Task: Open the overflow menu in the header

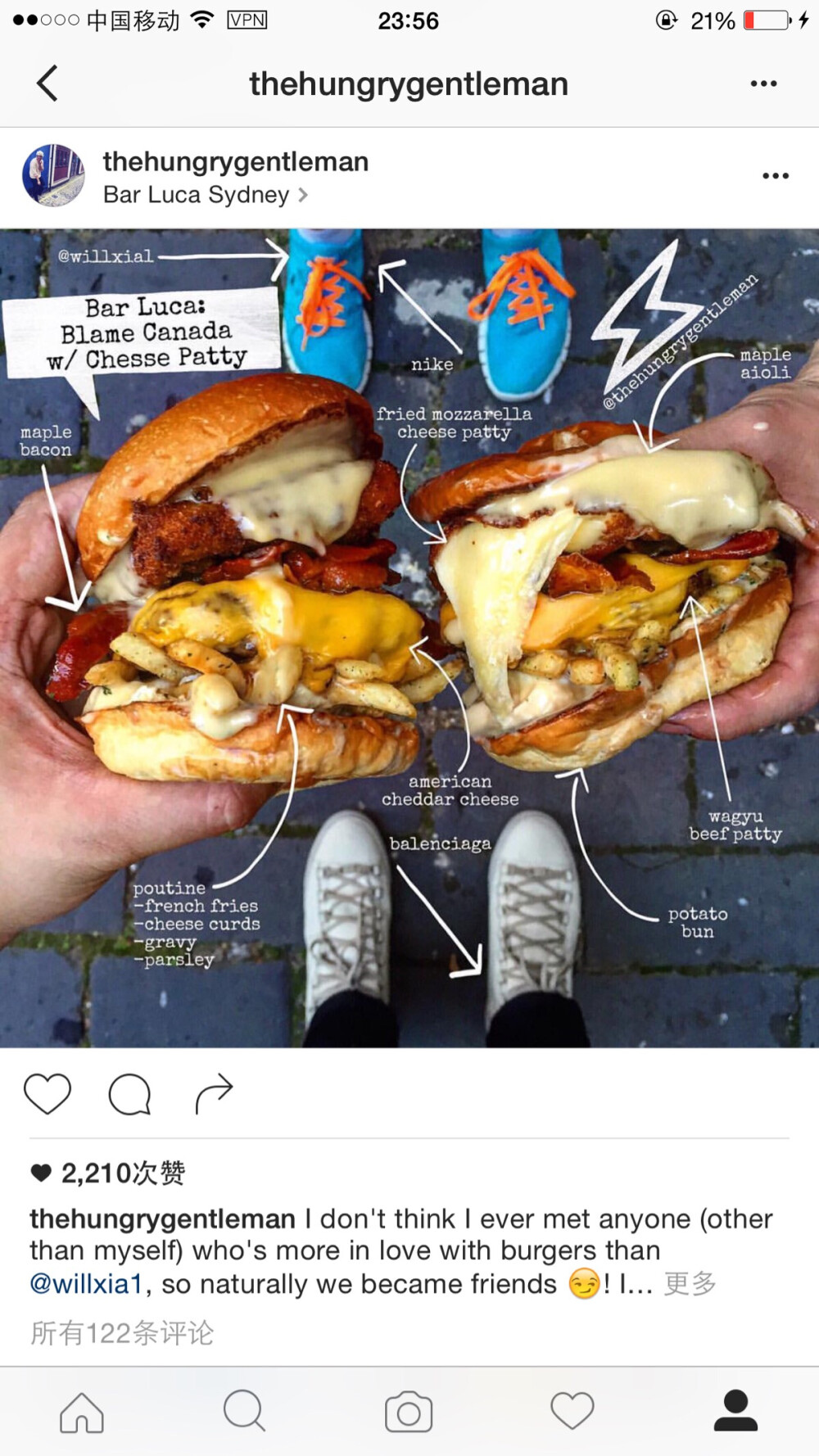Action: coord(763,84)
